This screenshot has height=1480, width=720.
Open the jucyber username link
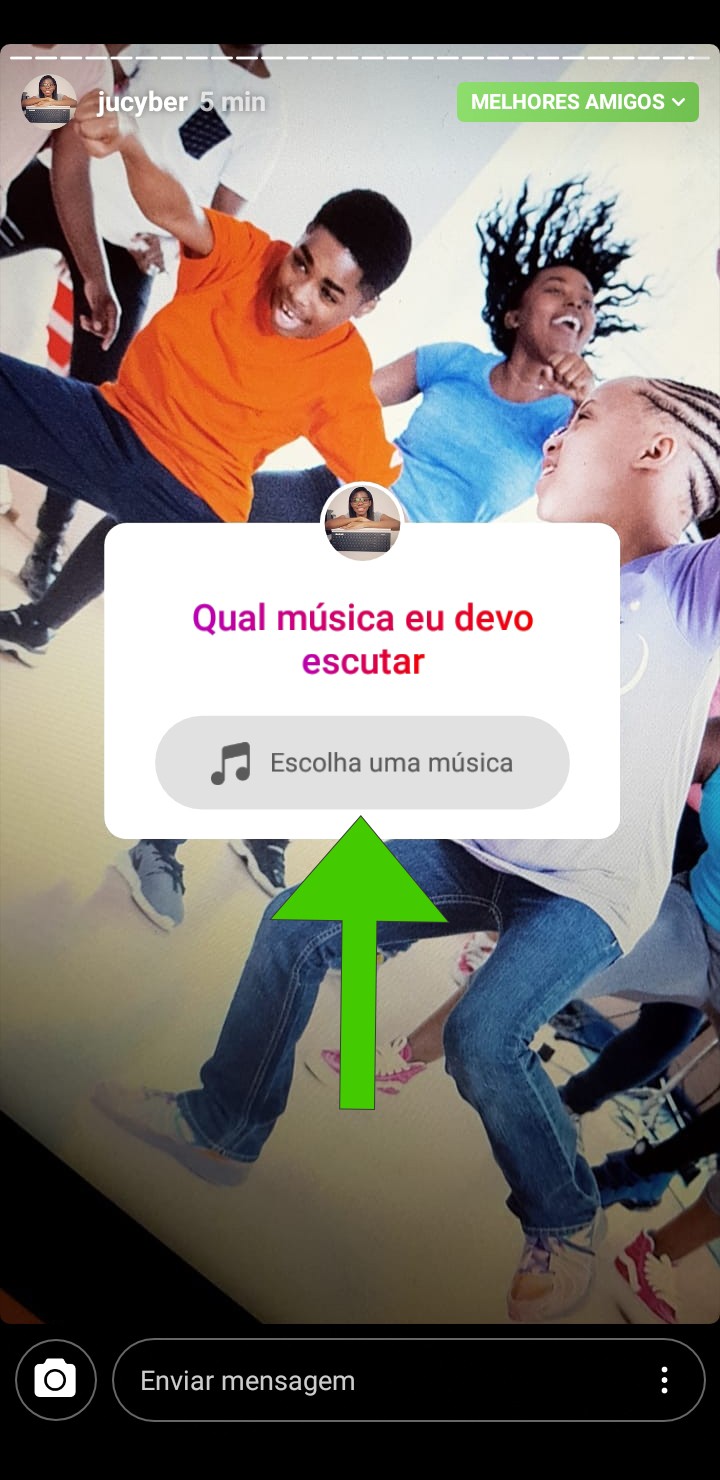tap(142, 102)
